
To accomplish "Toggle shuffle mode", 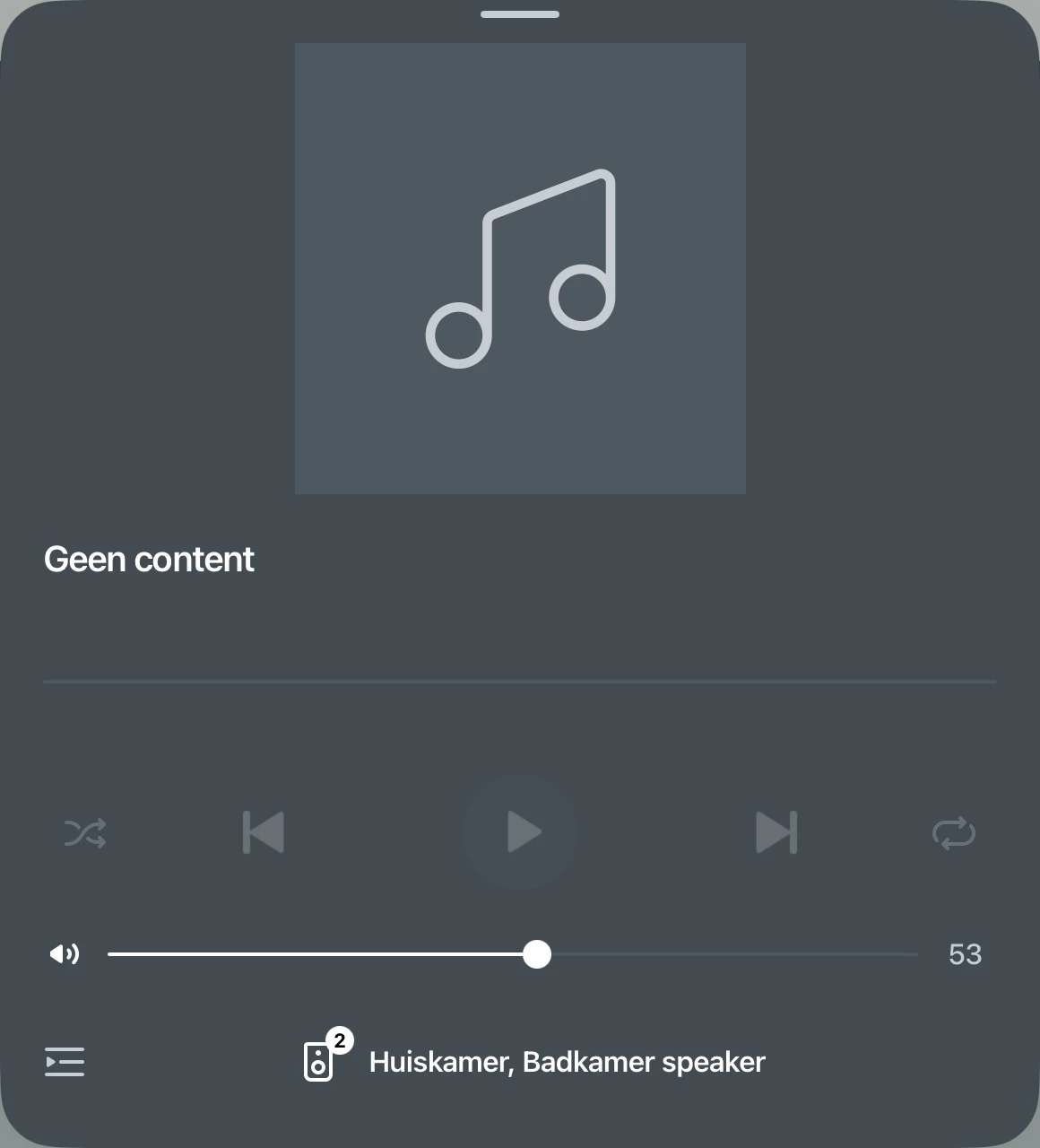I will pos(85,833).
